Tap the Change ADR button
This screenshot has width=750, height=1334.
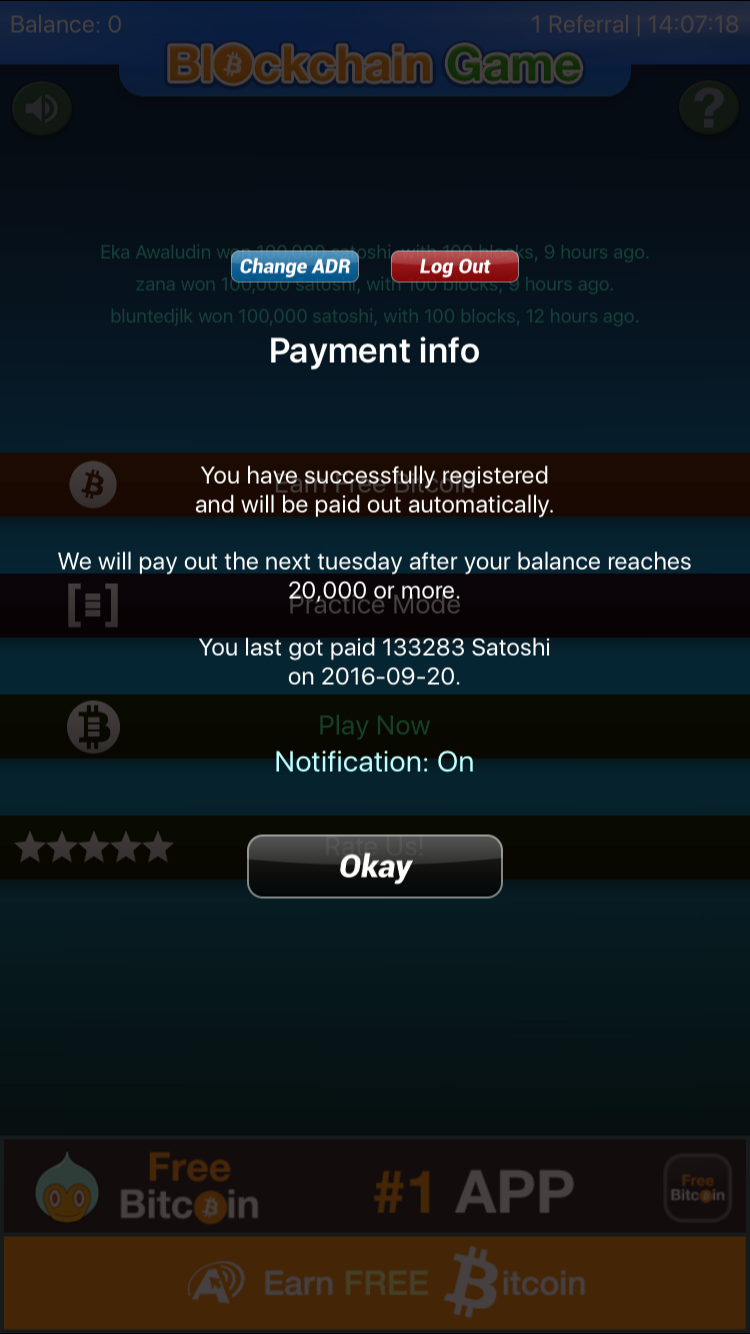(x=295, y=267)
